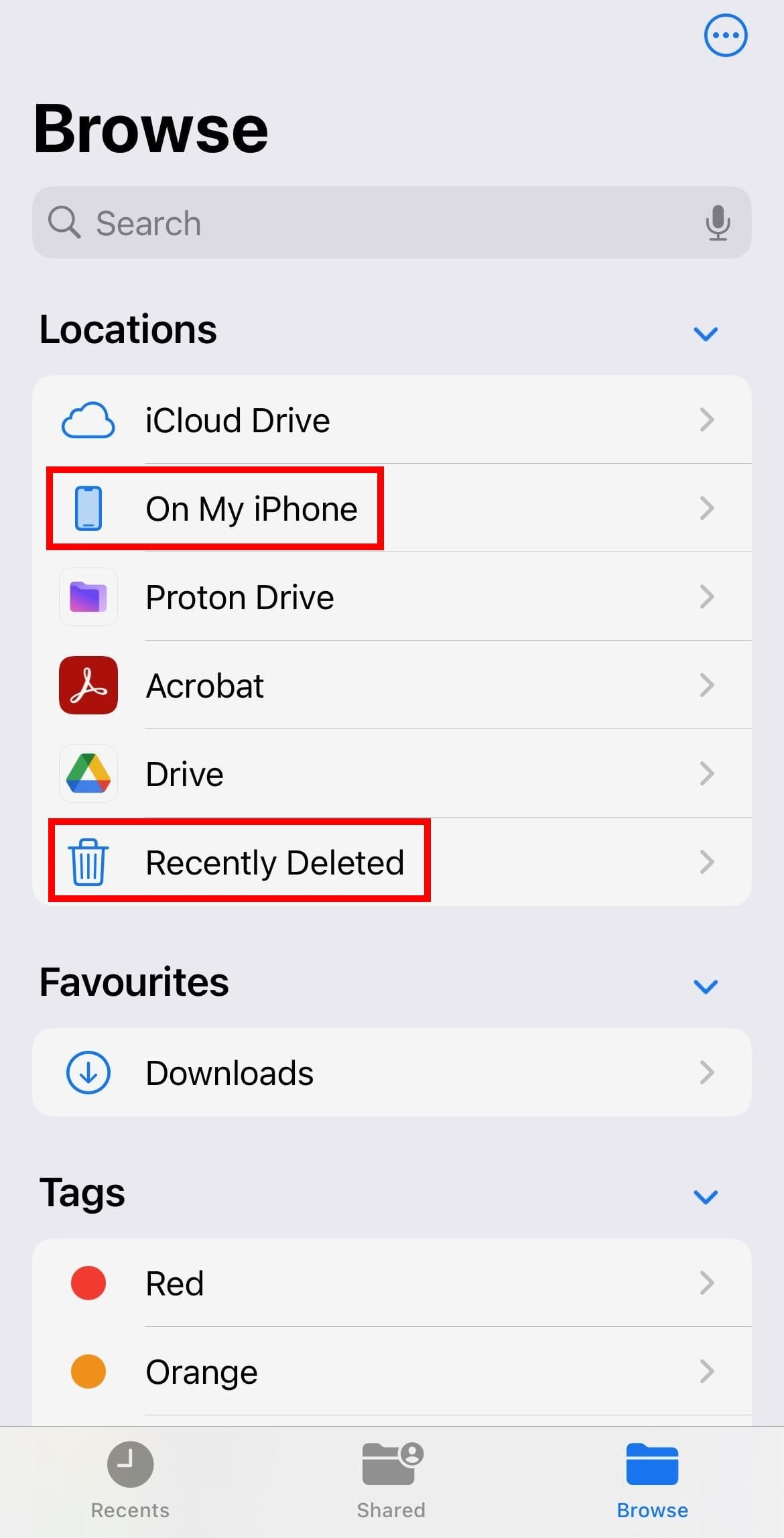Open the more options ellipsis menu
This screenshot has height=1538, width=784.
point(725,35)
